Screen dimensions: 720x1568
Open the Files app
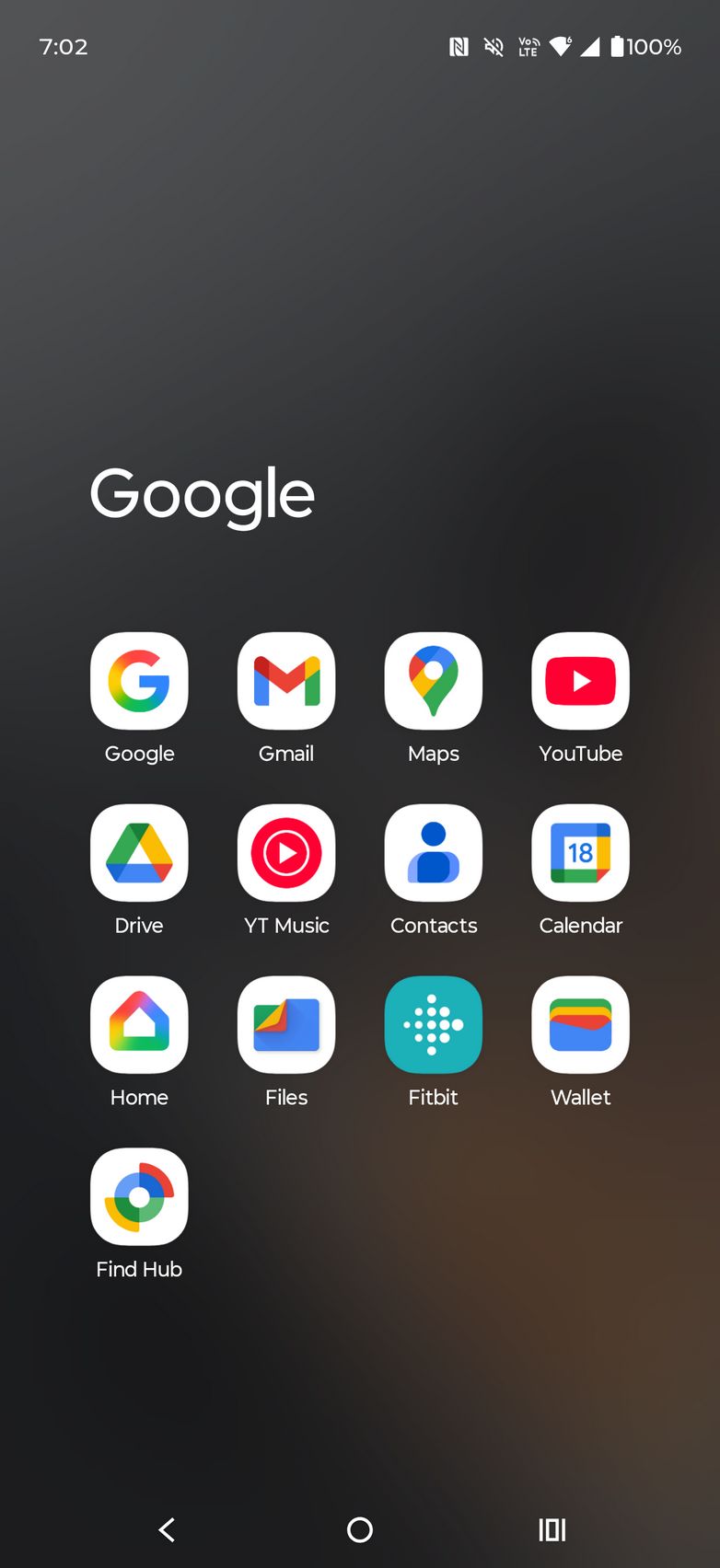pyautogui.click(x=286, y=1025)
